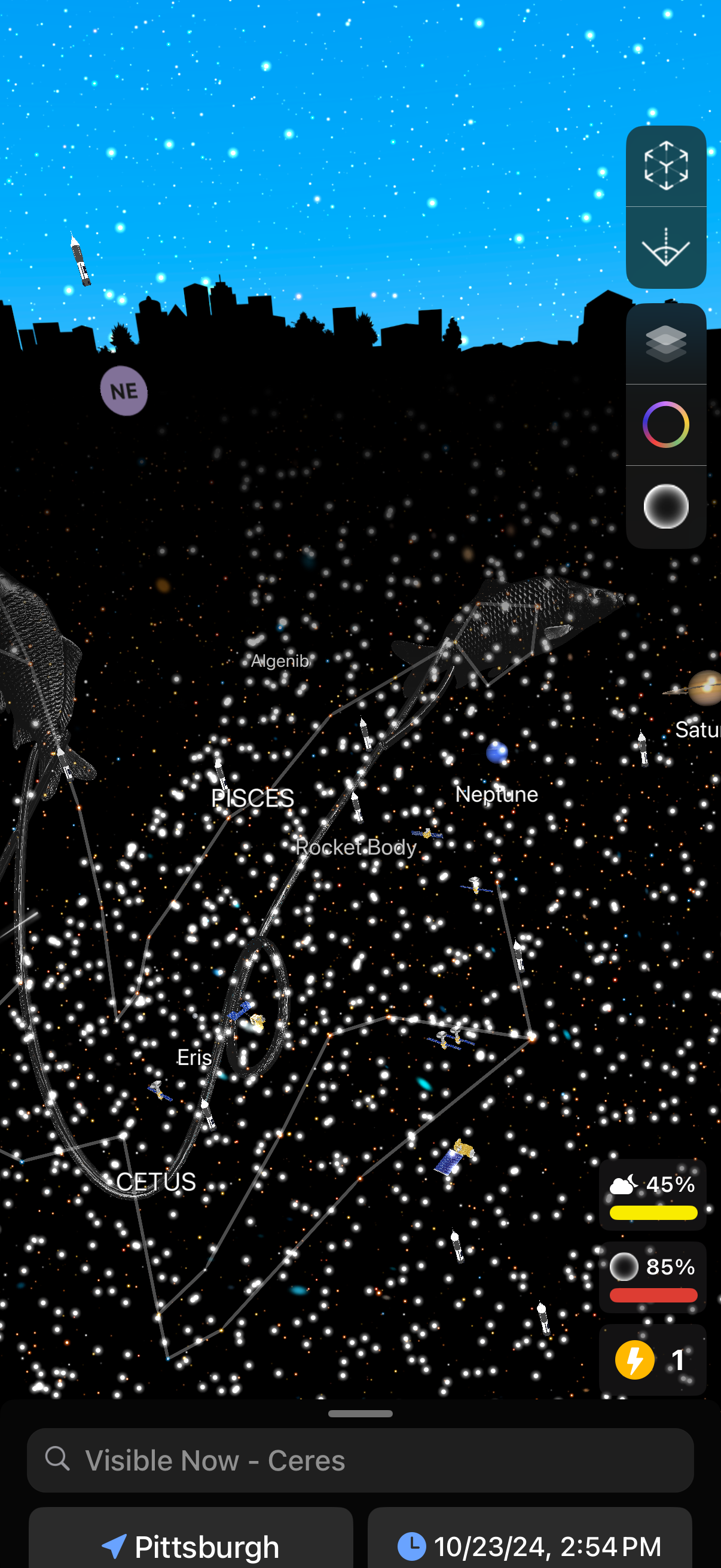
Task: Expand the bottom sheet using the drag handle
Action: click(x=360, y=1413)
